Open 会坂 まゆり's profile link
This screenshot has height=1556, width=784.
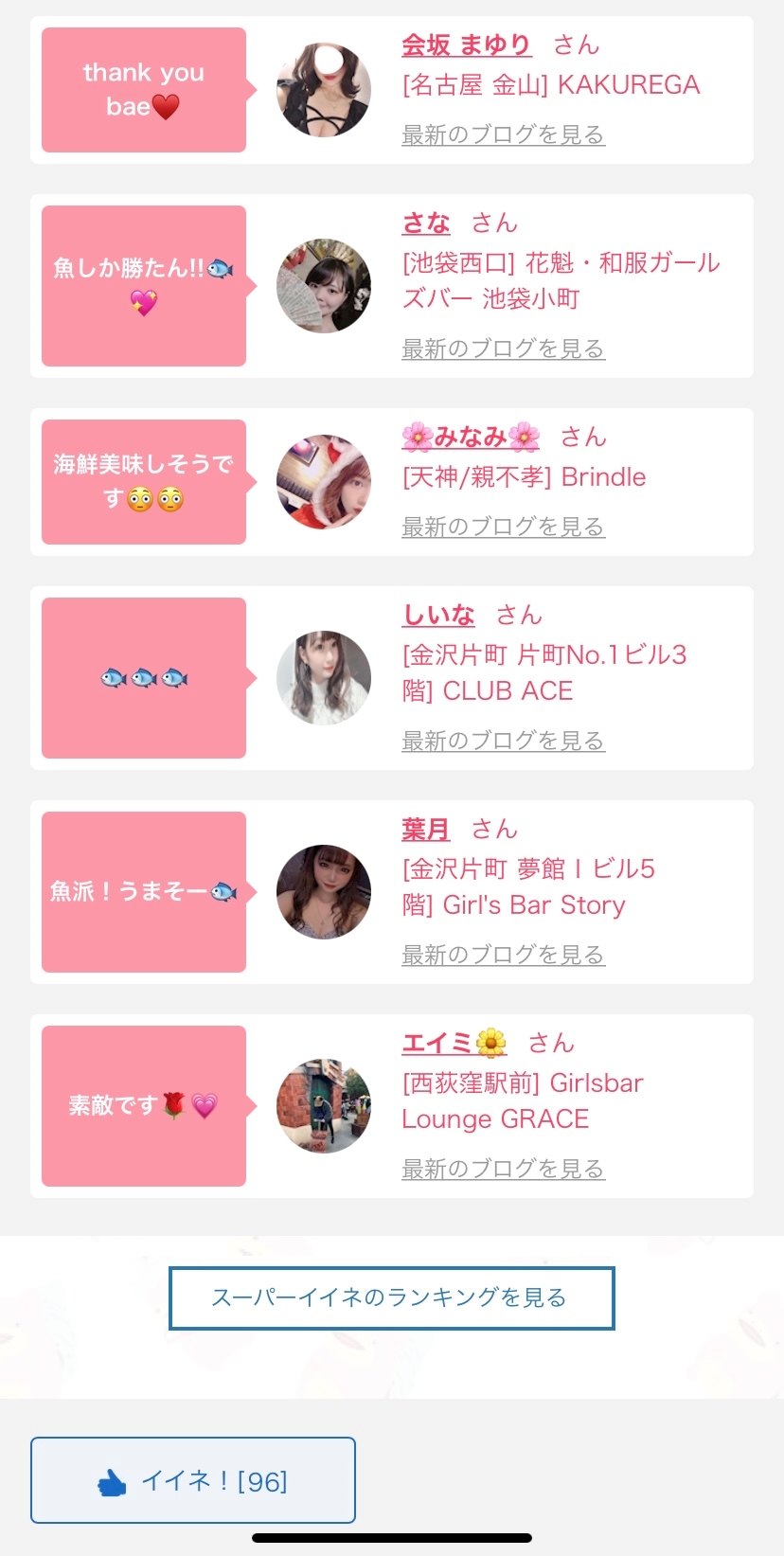pos(466,45)
